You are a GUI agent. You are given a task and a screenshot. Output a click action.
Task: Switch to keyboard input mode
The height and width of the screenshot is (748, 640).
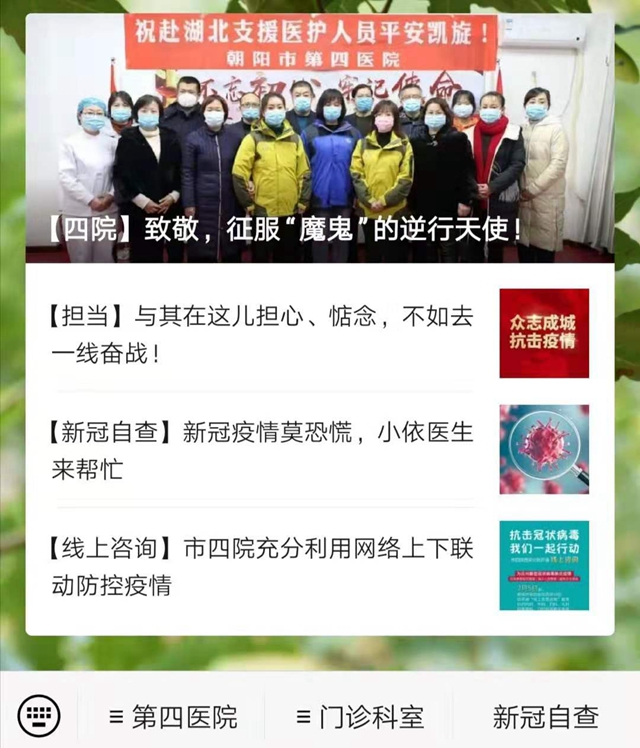[39, 715]
